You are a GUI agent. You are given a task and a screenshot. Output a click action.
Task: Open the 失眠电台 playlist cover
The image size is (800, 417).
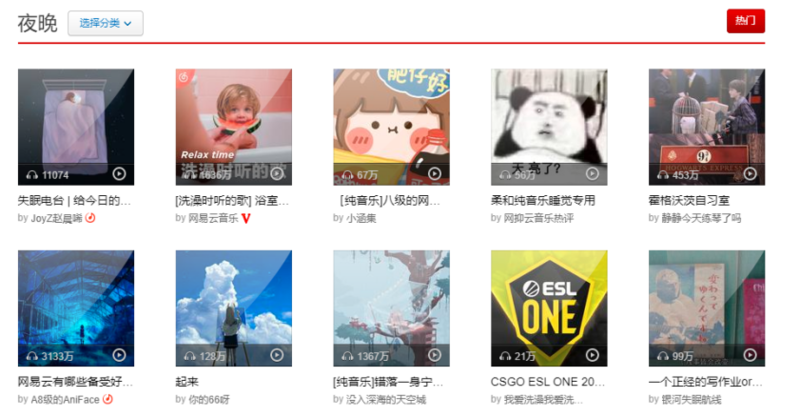click(x=76, y=120)
